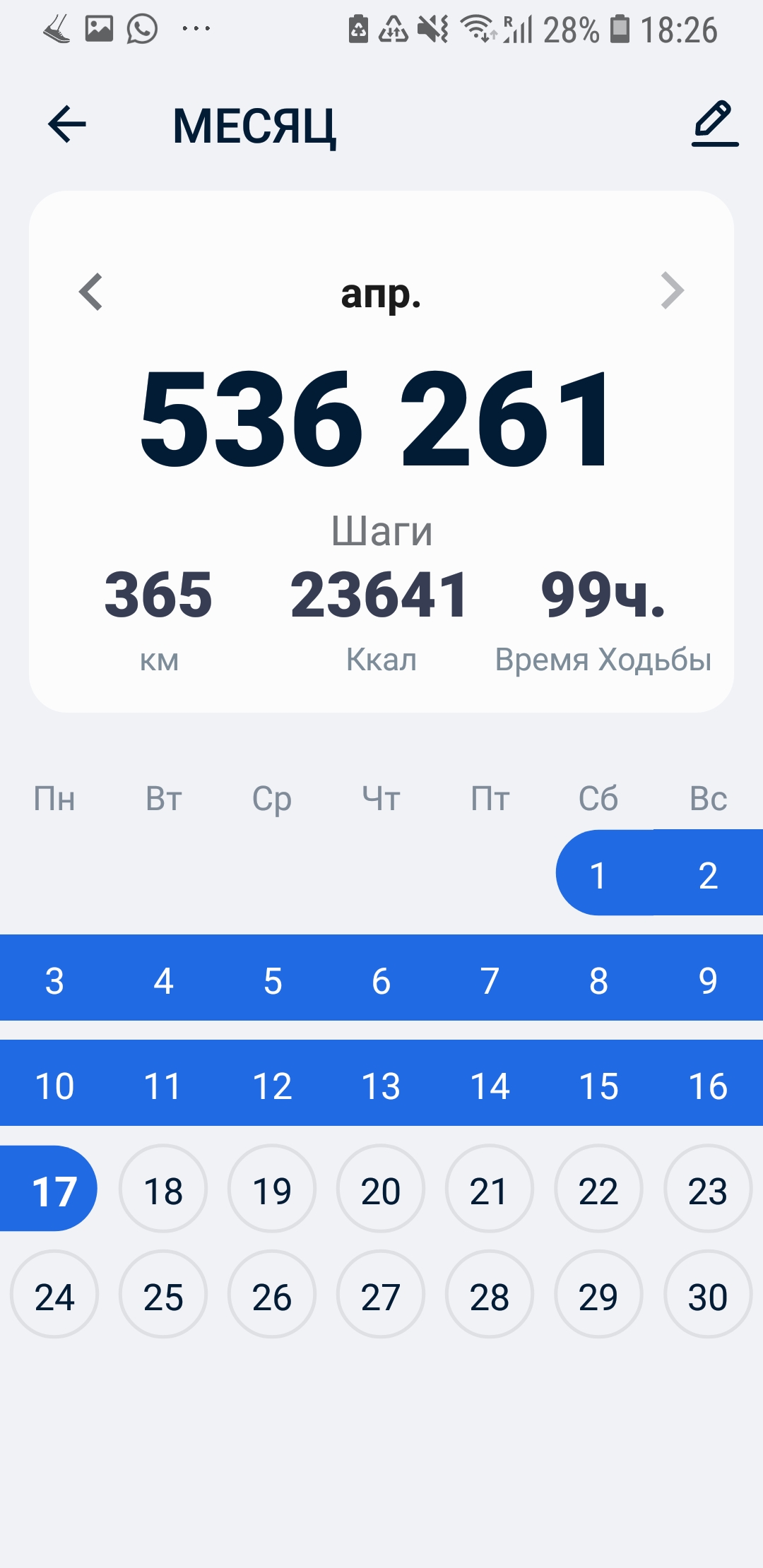This screenshot has width=763, height=1568.
Task: Select April 2 in the calendar
Action: click(x=707, y=875)
